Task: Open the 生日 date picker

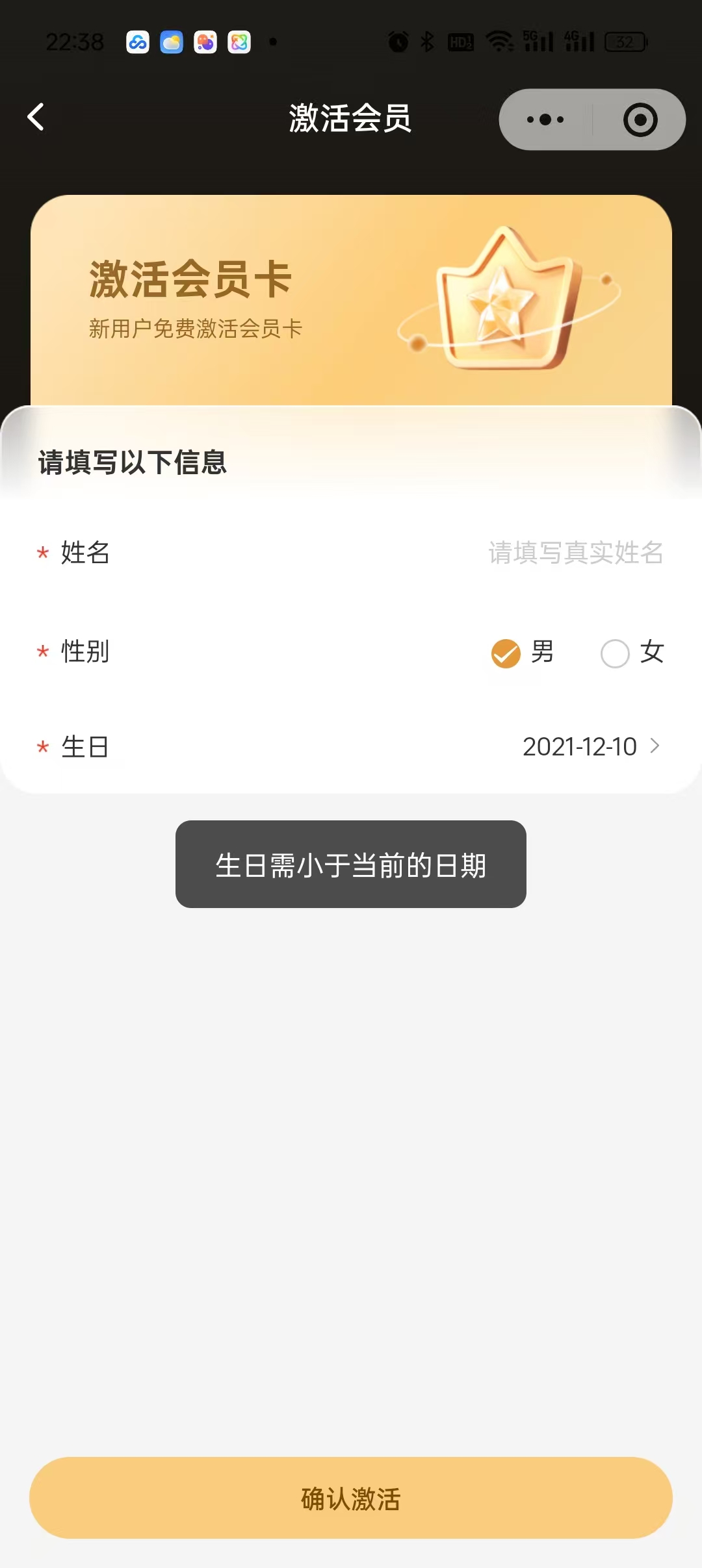Action: [590, 746]
